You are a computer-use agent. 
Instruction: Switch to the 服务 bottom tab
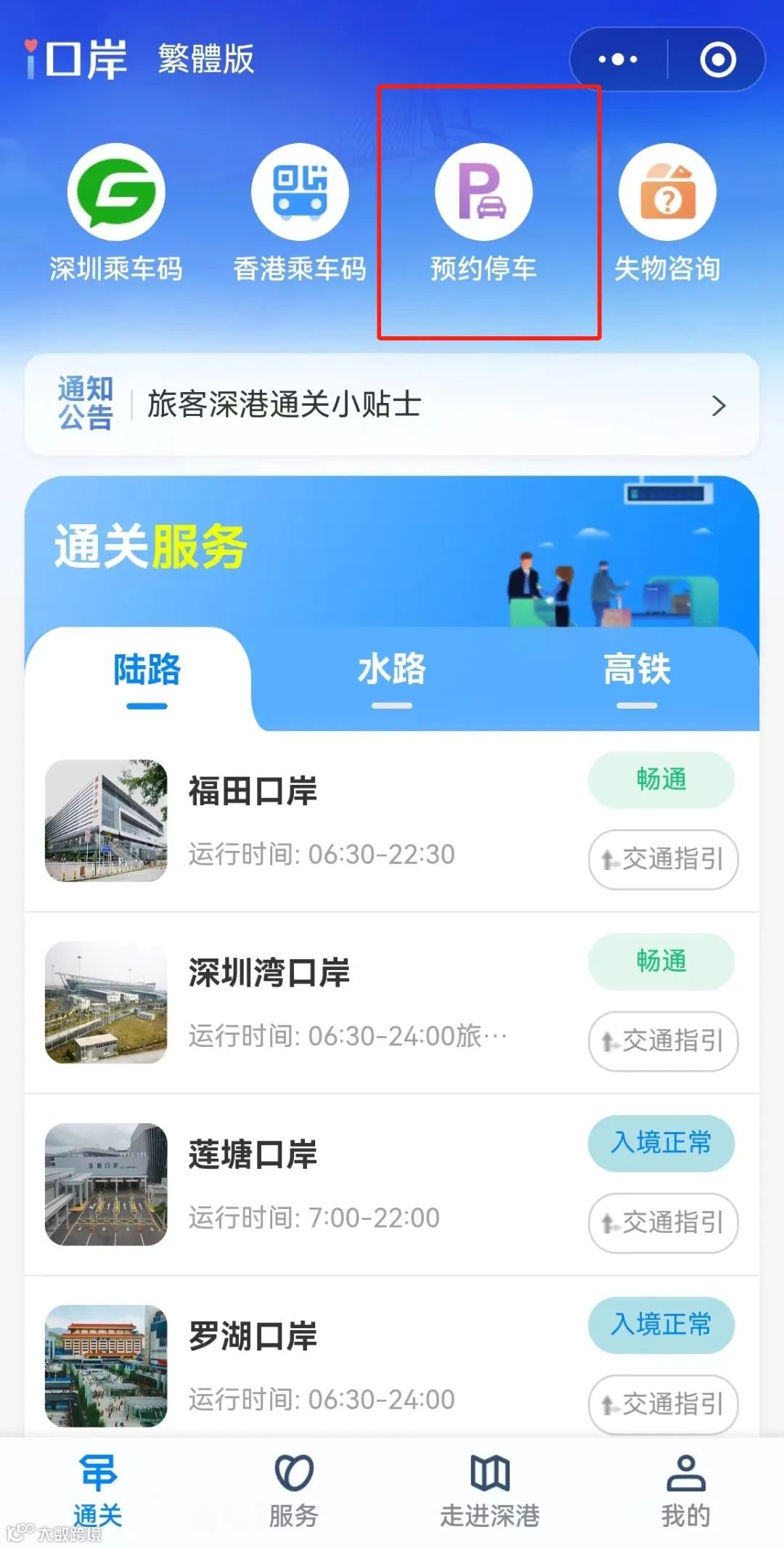[294, 1490]
